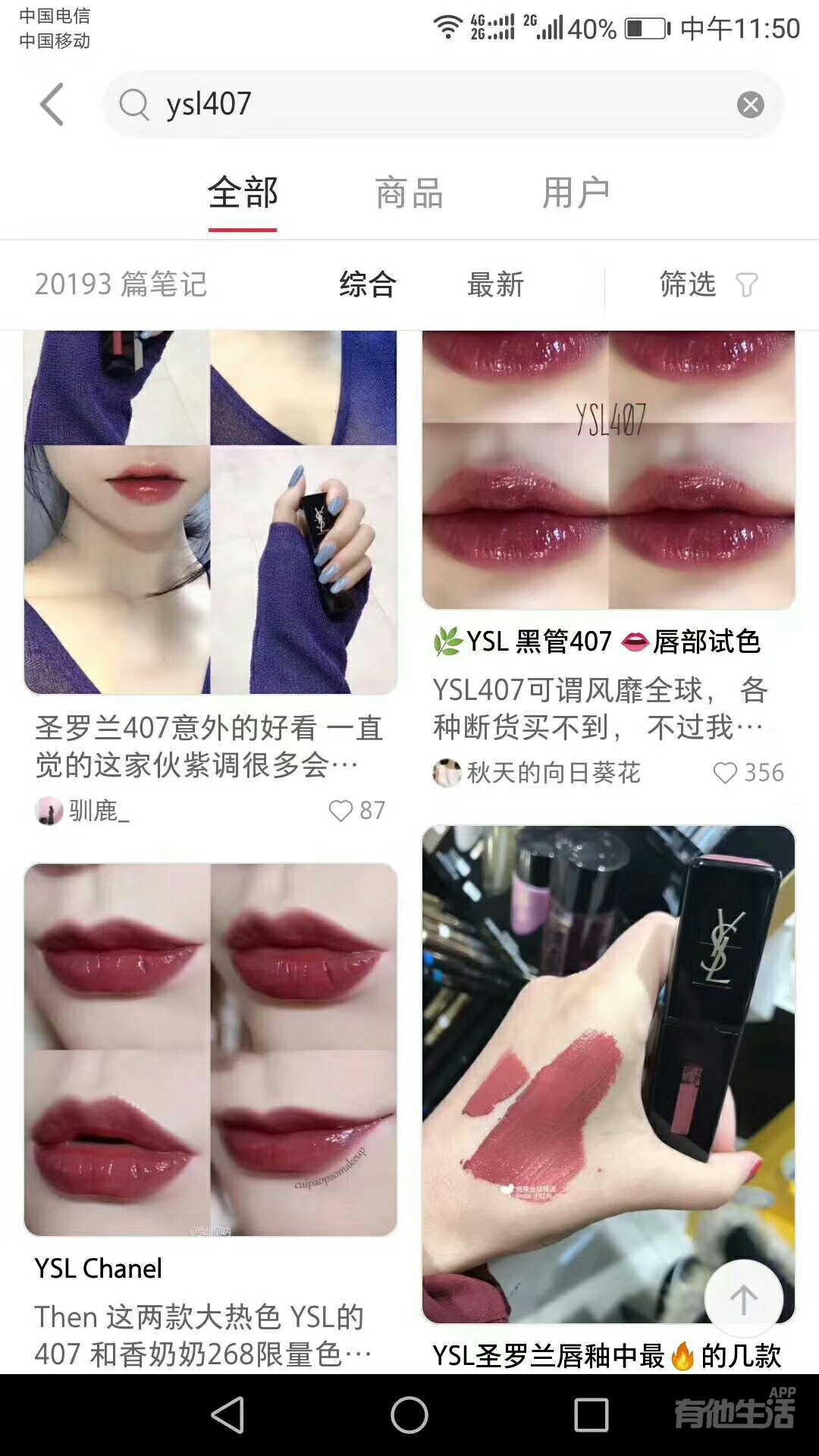Open the YSL 黑管407 唇部试色 note
Screen dimensions: 819x1456
coord(608,470)
